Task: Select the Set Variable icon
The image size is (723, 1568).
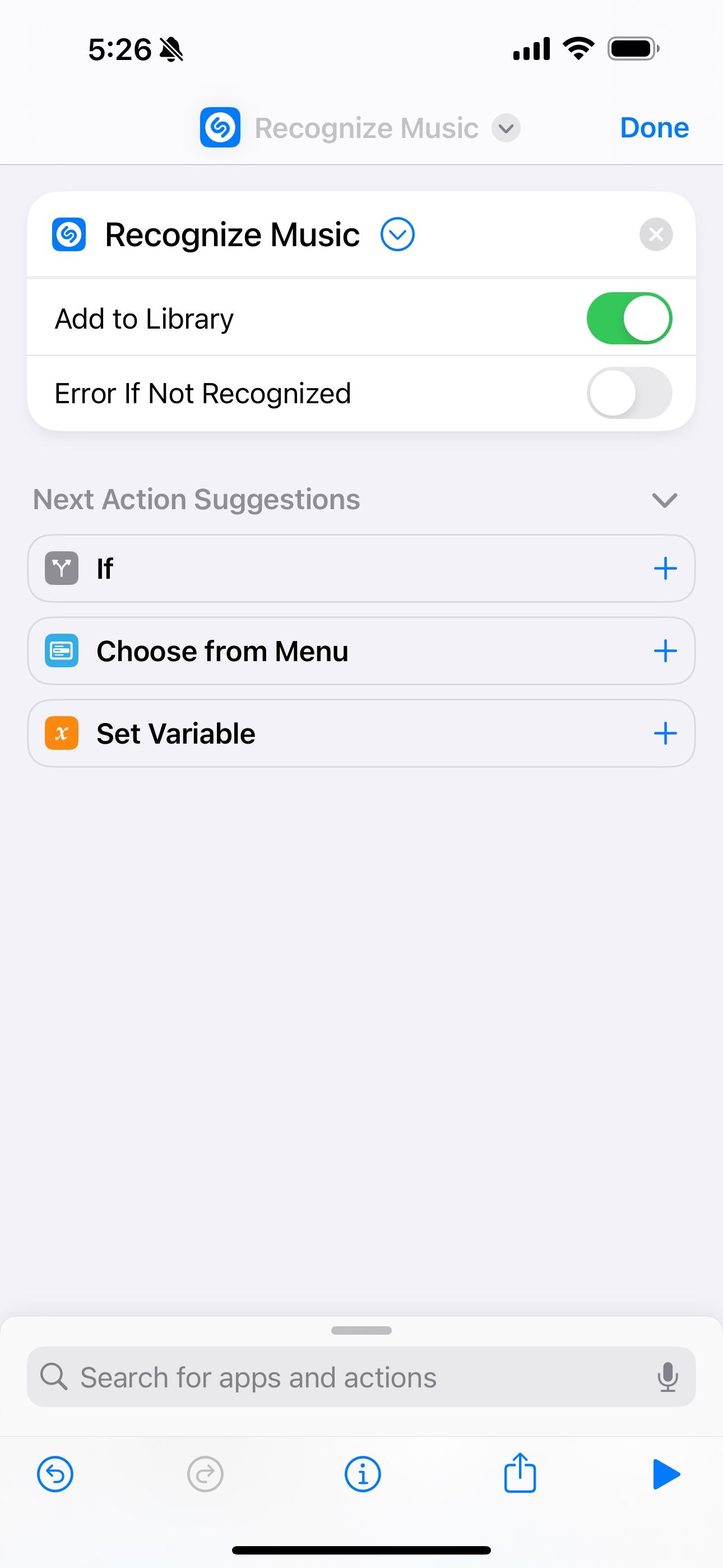Action: pos(61,734)
